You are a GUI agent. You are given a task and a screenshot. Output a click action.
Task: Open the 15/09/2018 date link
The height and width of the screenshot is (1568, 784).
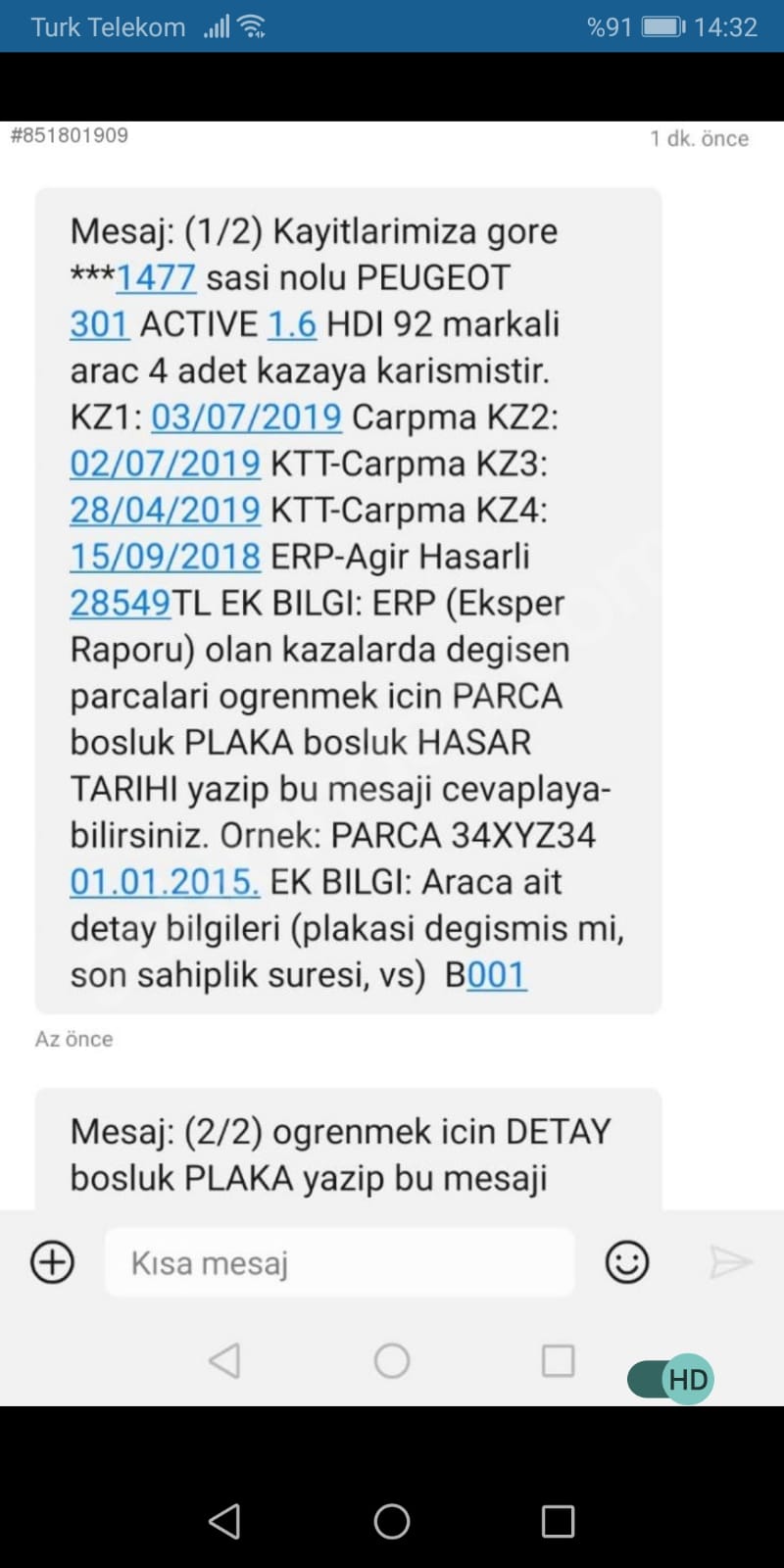165,556
